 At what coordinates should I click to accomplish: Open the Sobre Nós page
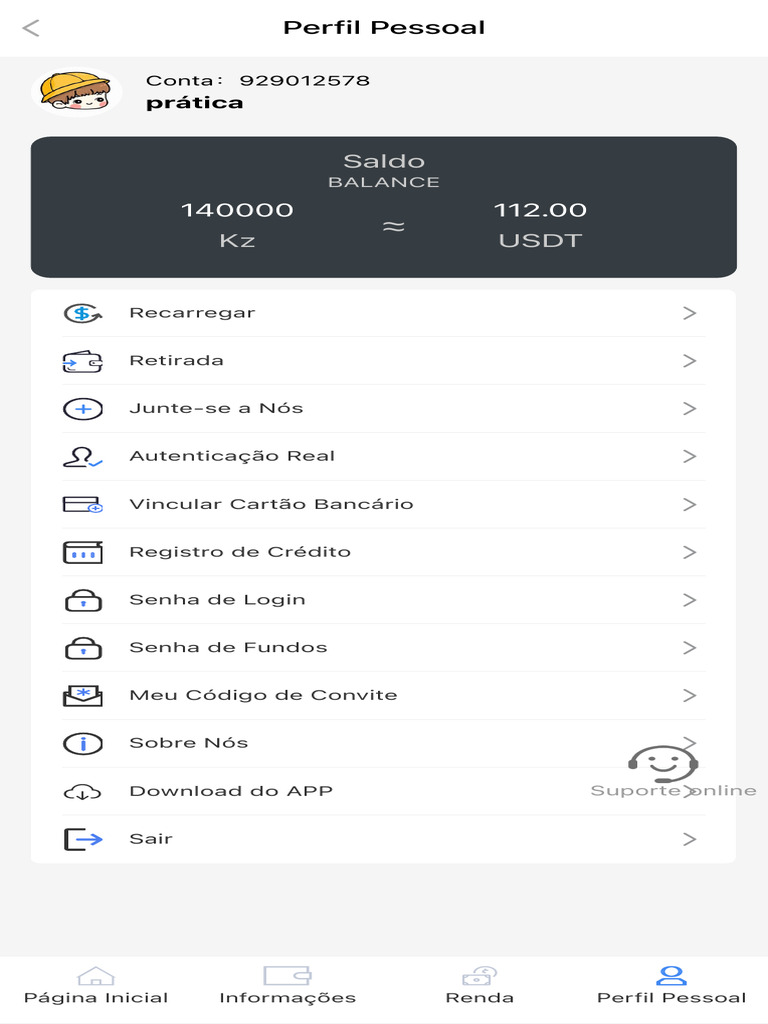383,743
